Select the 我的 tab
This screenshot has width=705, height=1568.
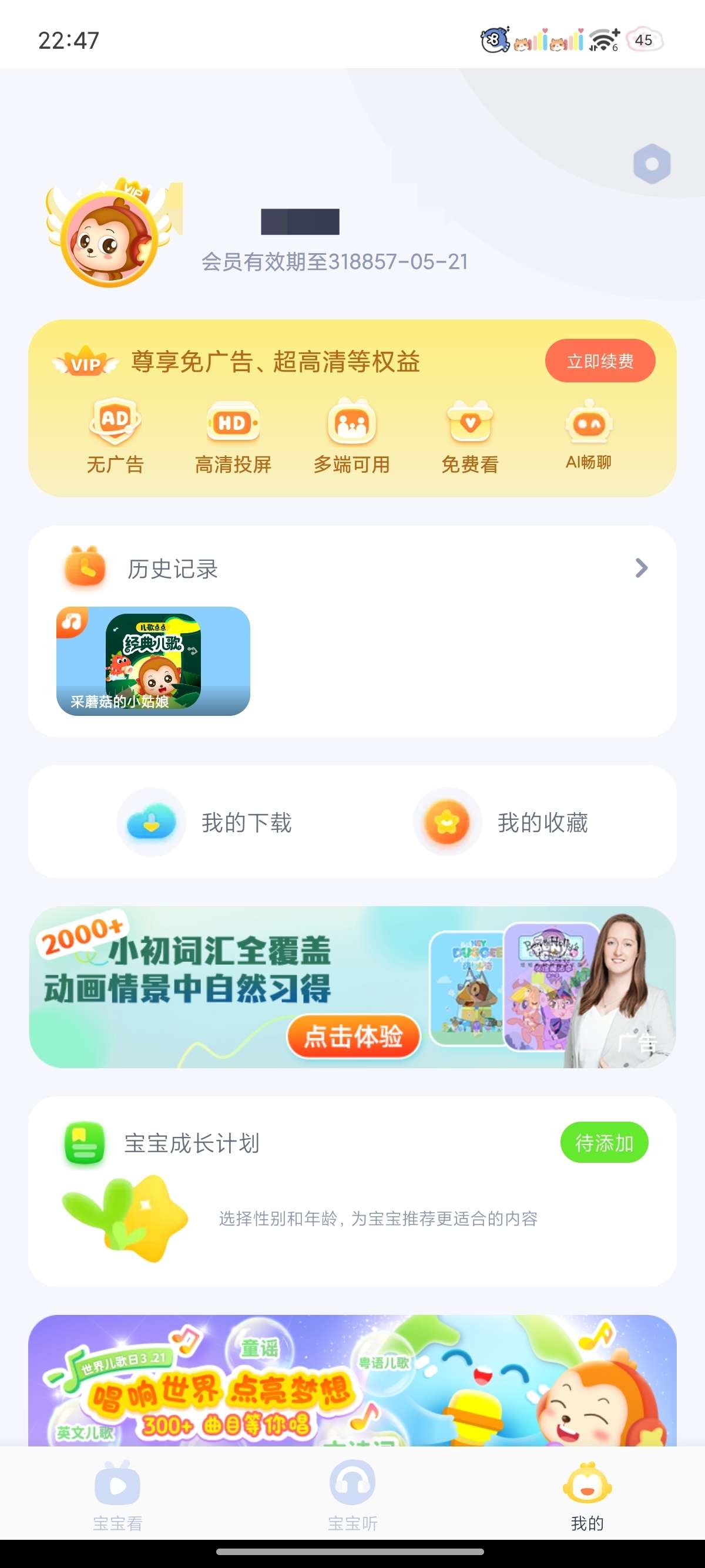pyautogui.click(x=587, y=1496)
